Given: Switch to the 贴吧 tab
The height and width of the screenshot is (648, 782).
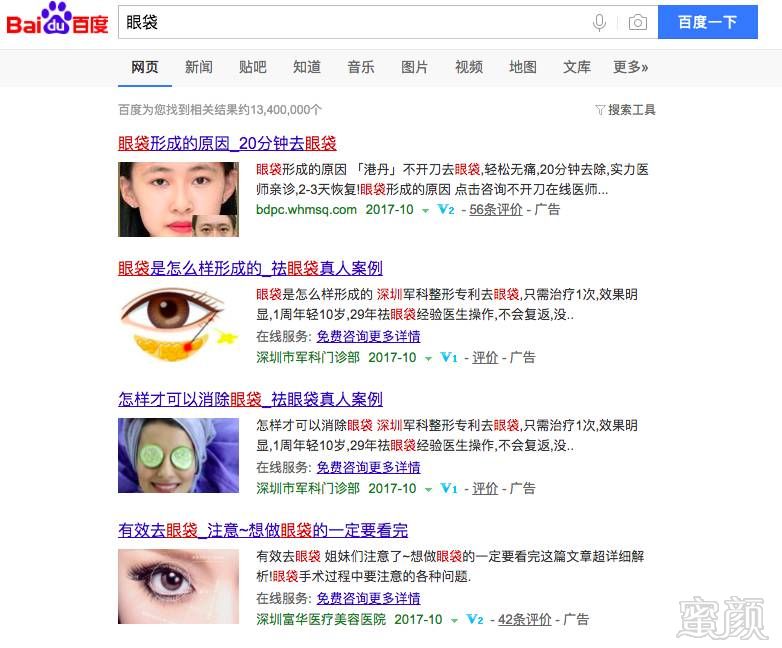Looking at the screenshot, I should pyautogui.click(x=253, y=67).
